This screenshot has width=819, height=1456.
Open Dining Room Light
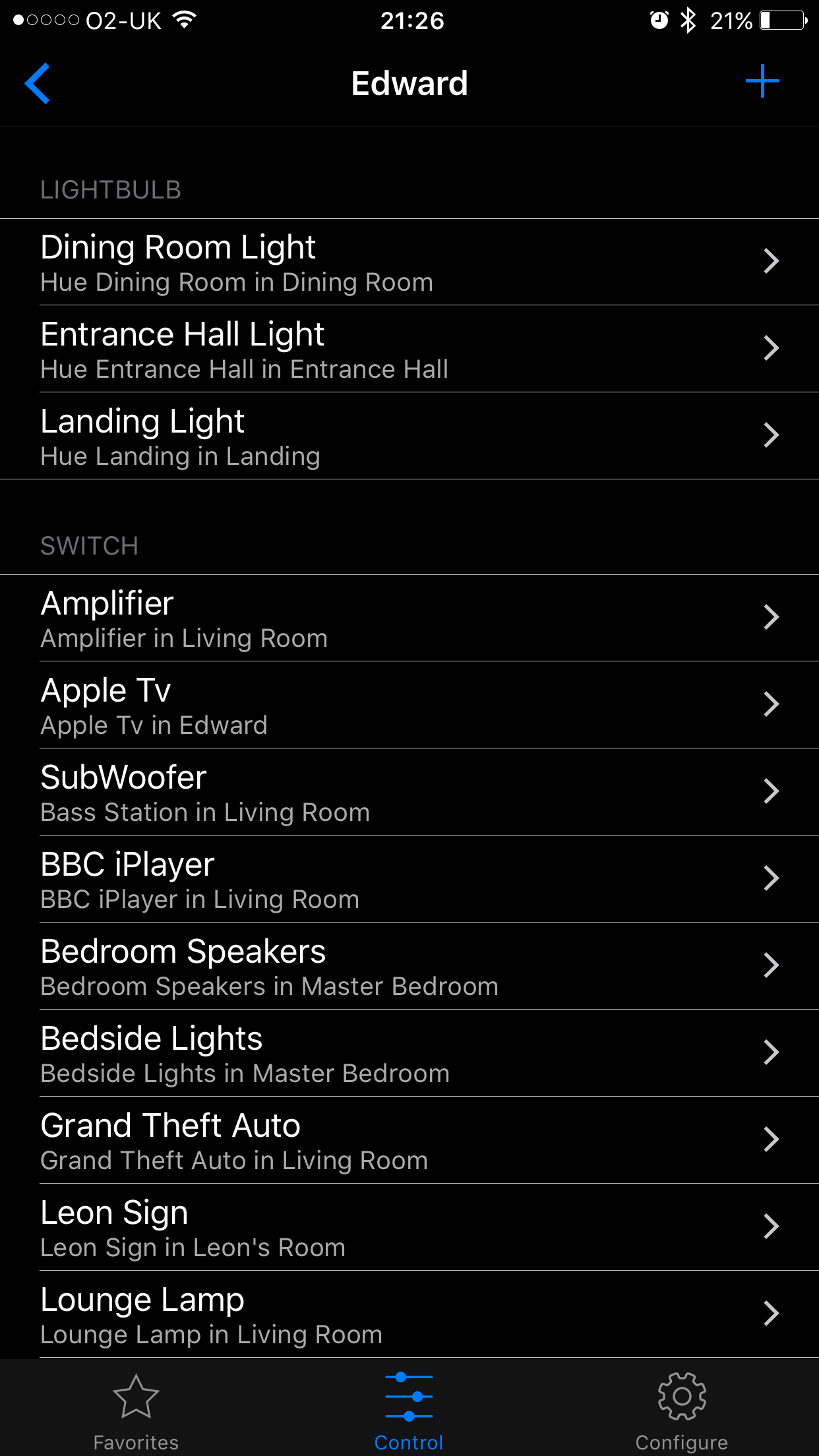pos(409,262)
